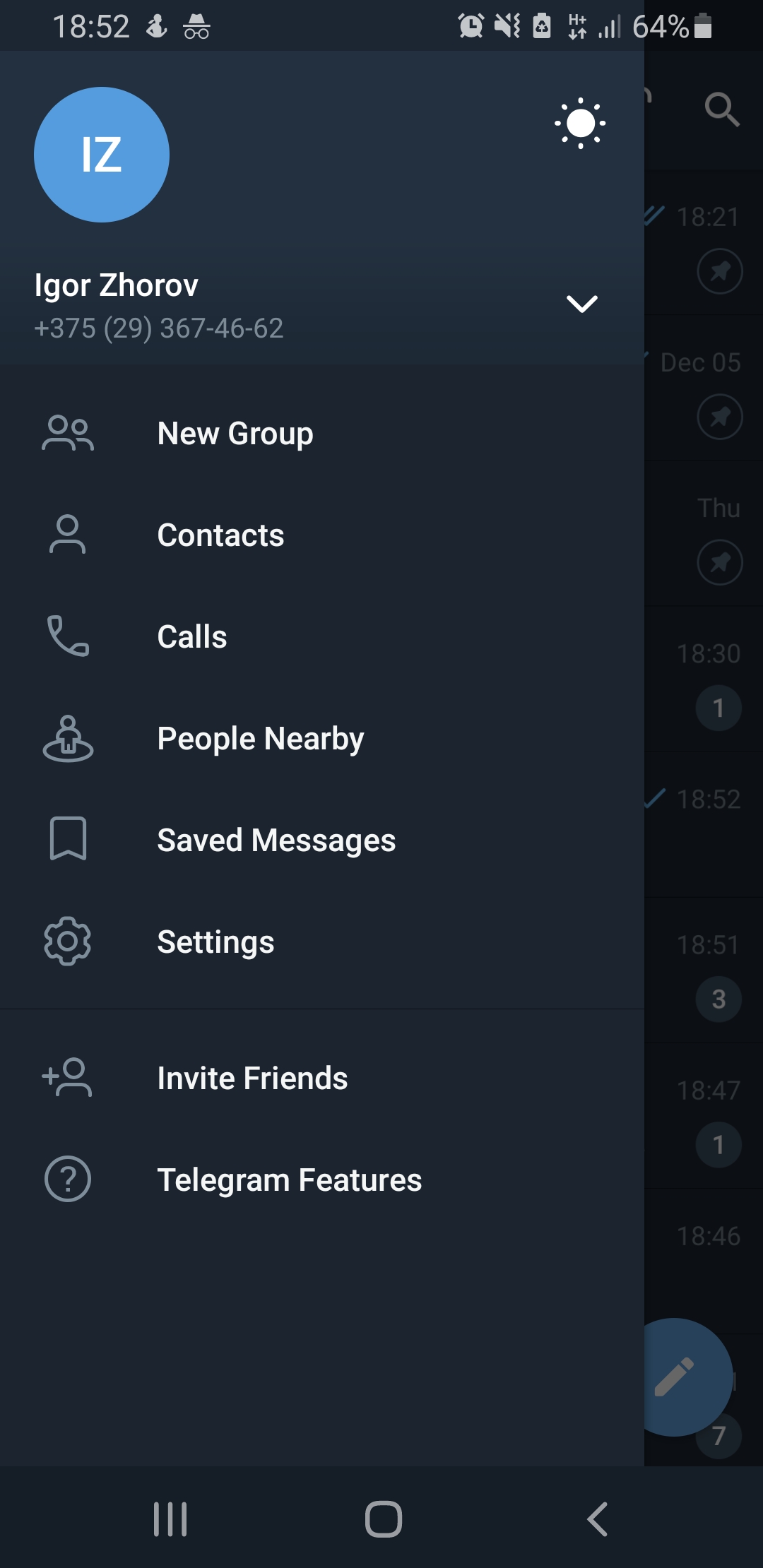Open Calls history

click(x=322, y=637)
